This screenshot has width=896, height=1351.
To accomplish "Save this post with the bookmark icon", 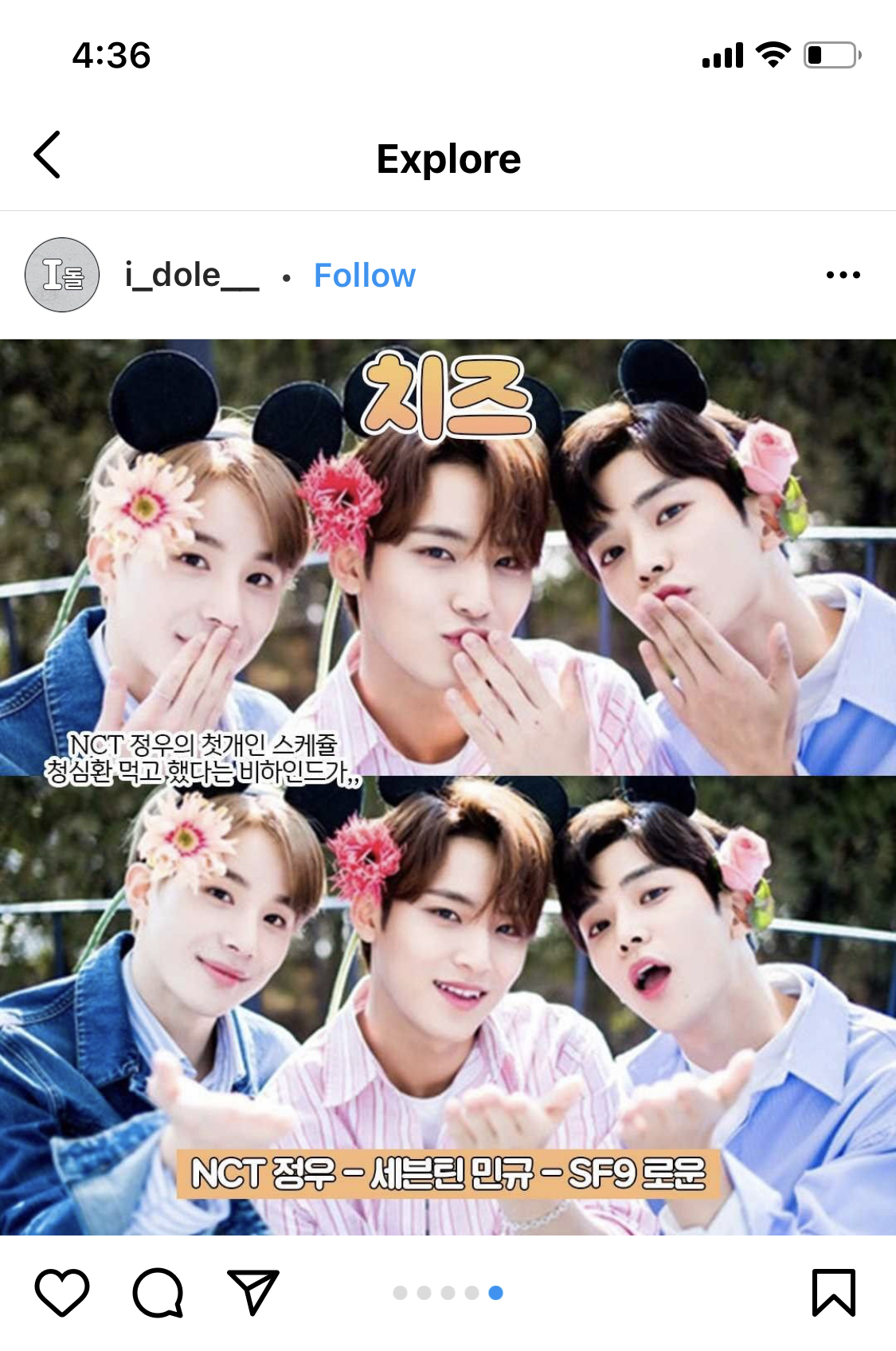I will (x=833, y=1291).
